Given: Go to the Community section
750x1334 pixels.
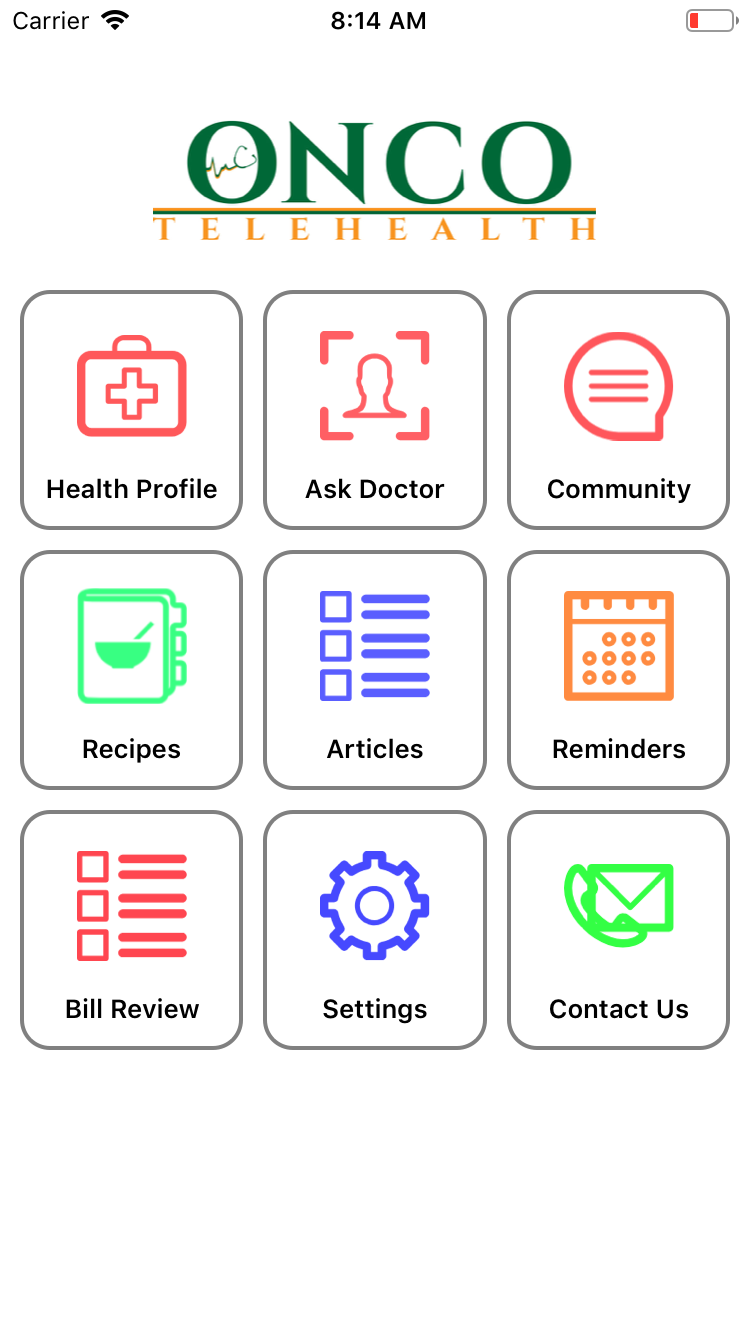Looking at the screenshot, I should (618, 410).
